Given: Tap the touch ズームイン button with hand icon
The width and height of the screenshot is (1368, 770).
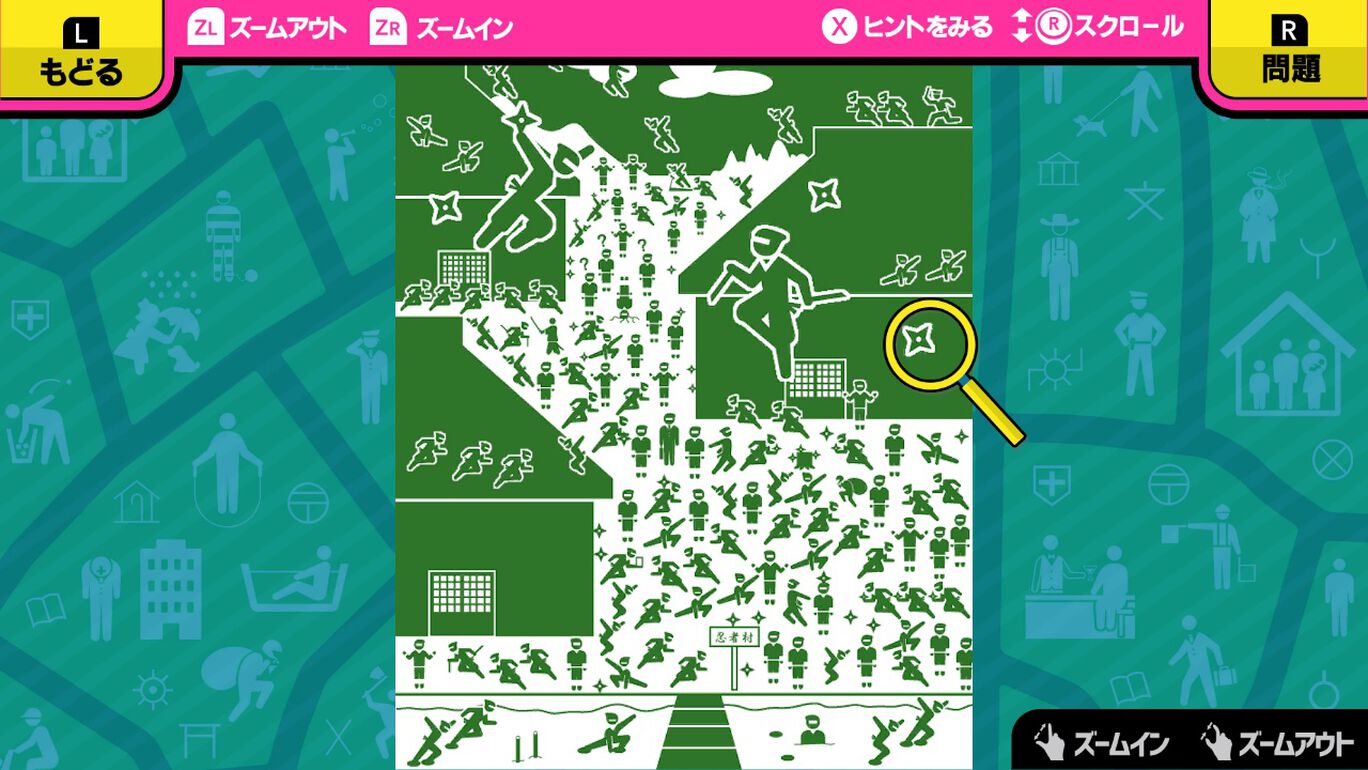Looking at the screenshot, I should click(1102, 742).
